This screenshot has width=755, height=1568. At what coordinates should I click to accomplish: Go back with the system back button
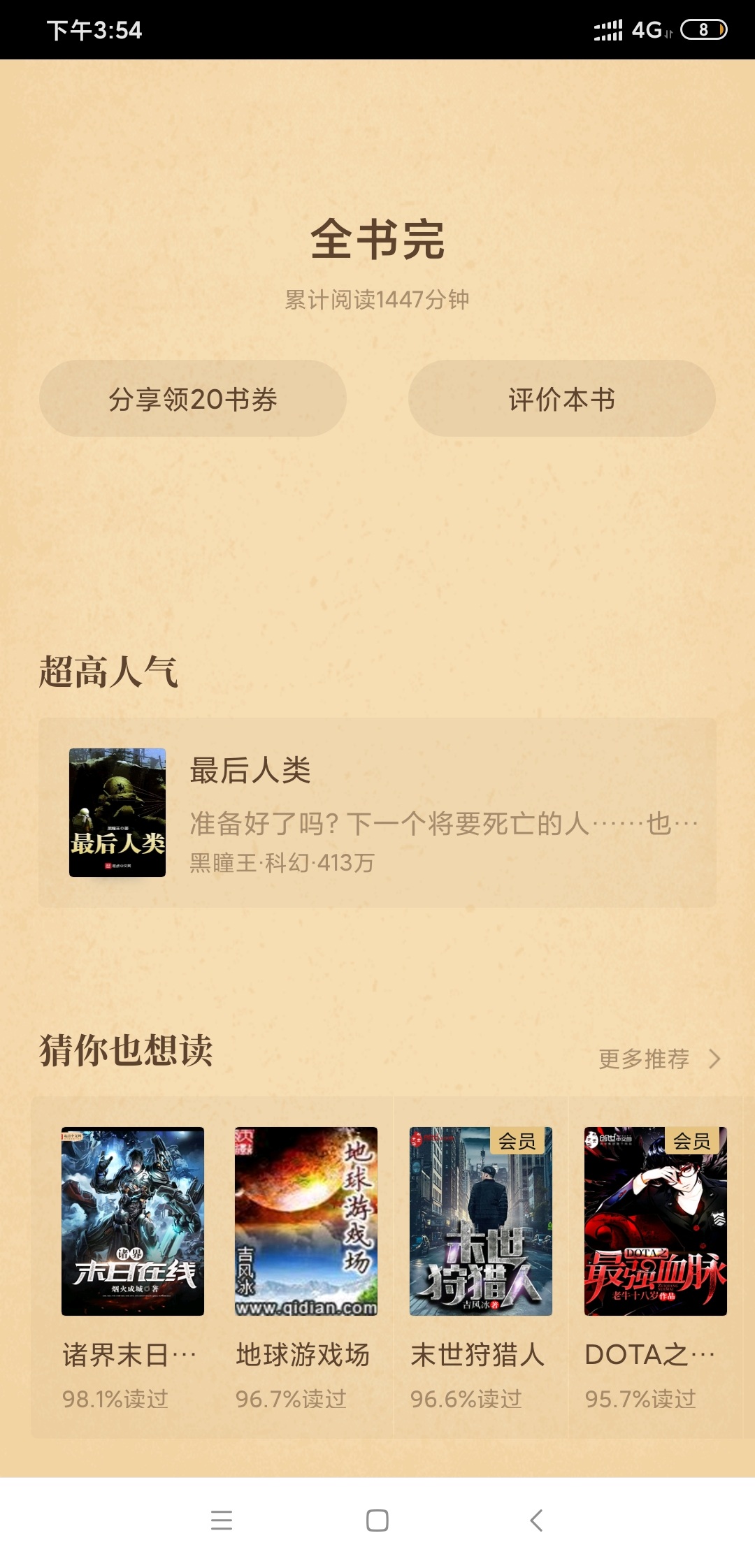point(536,1520)
